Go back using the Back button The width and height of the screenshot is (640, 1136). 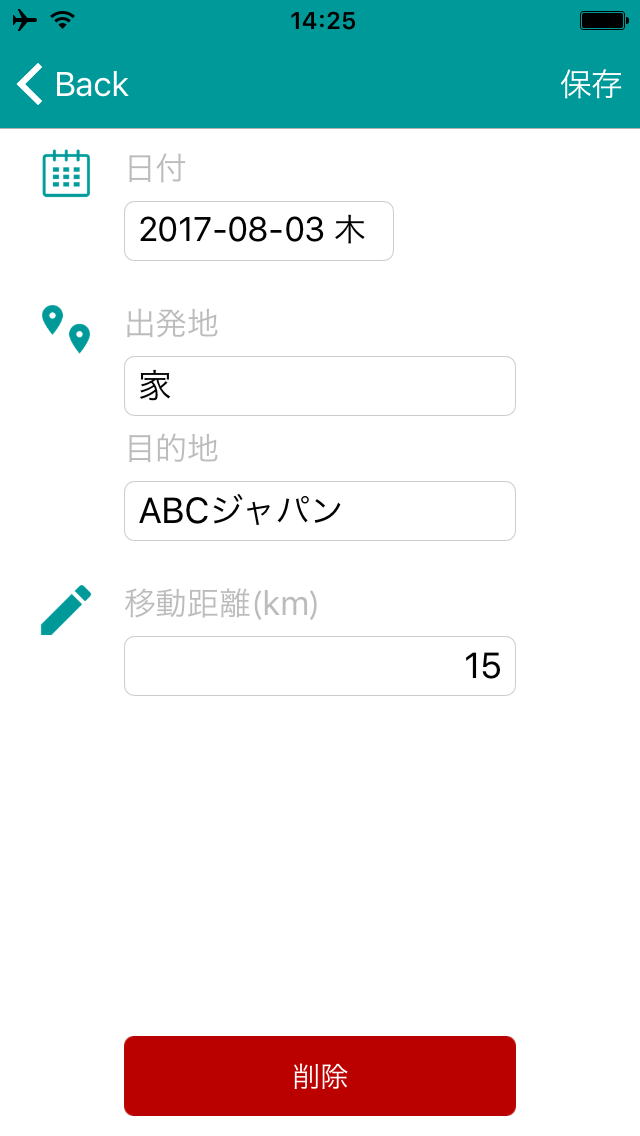click(72, 84)
